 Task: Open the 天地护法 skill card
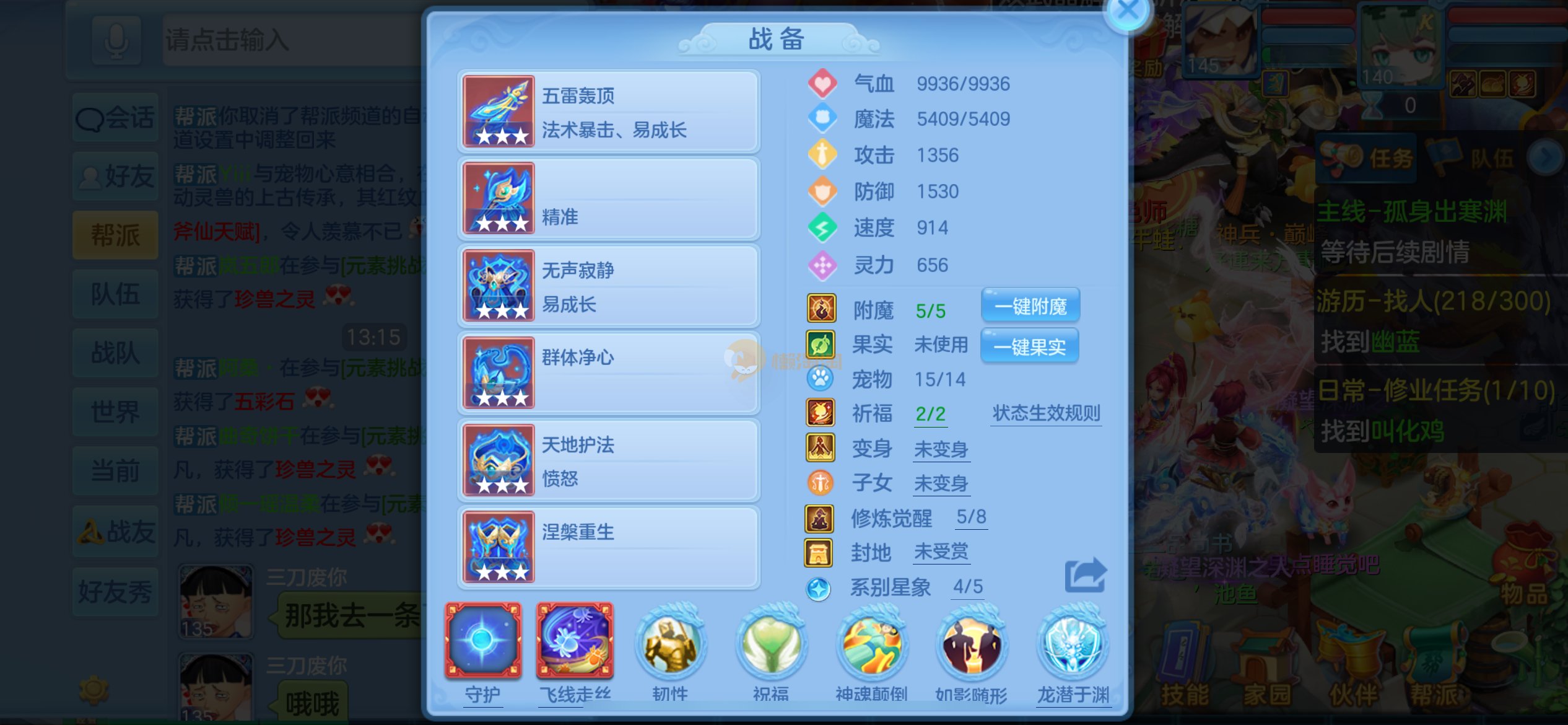pyautogui.click(x=608, y=460)
